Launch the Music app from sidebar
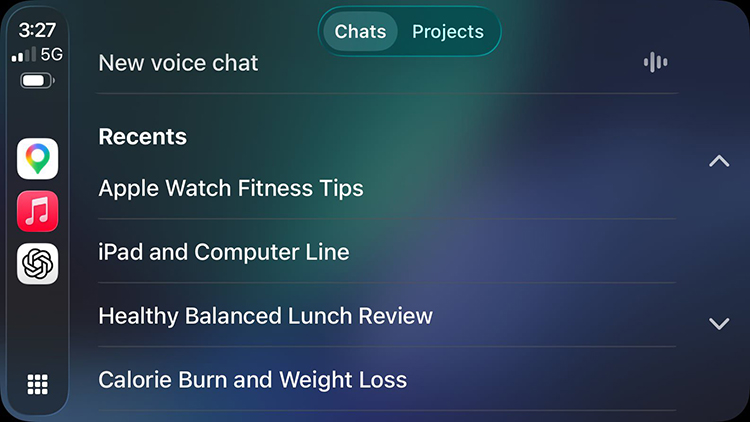Viewport: 750px width, 422px height. tap(38, 212)
